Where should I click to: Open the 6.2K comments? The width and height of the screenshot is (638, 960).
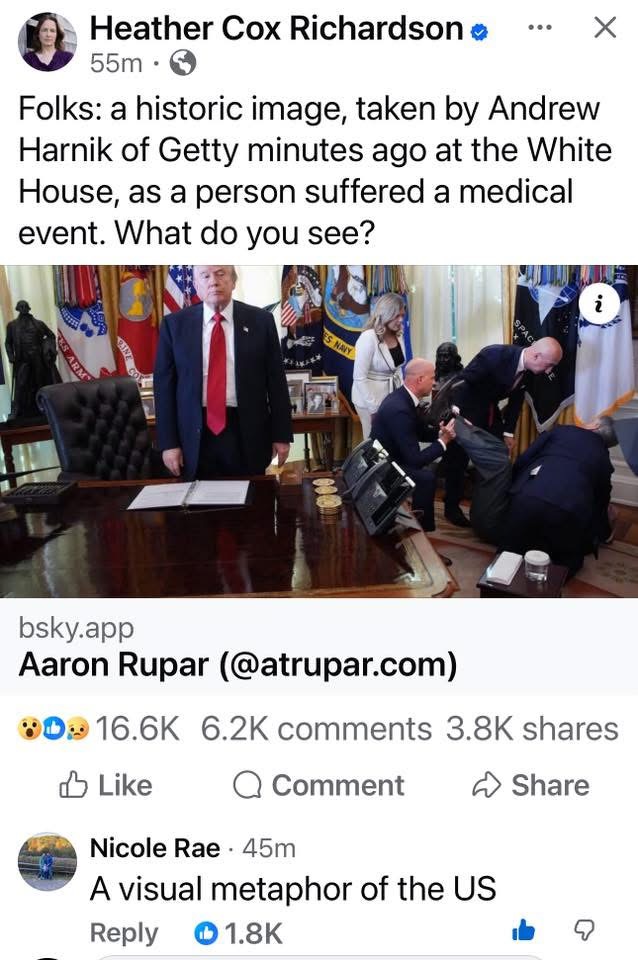click(316, 729)
